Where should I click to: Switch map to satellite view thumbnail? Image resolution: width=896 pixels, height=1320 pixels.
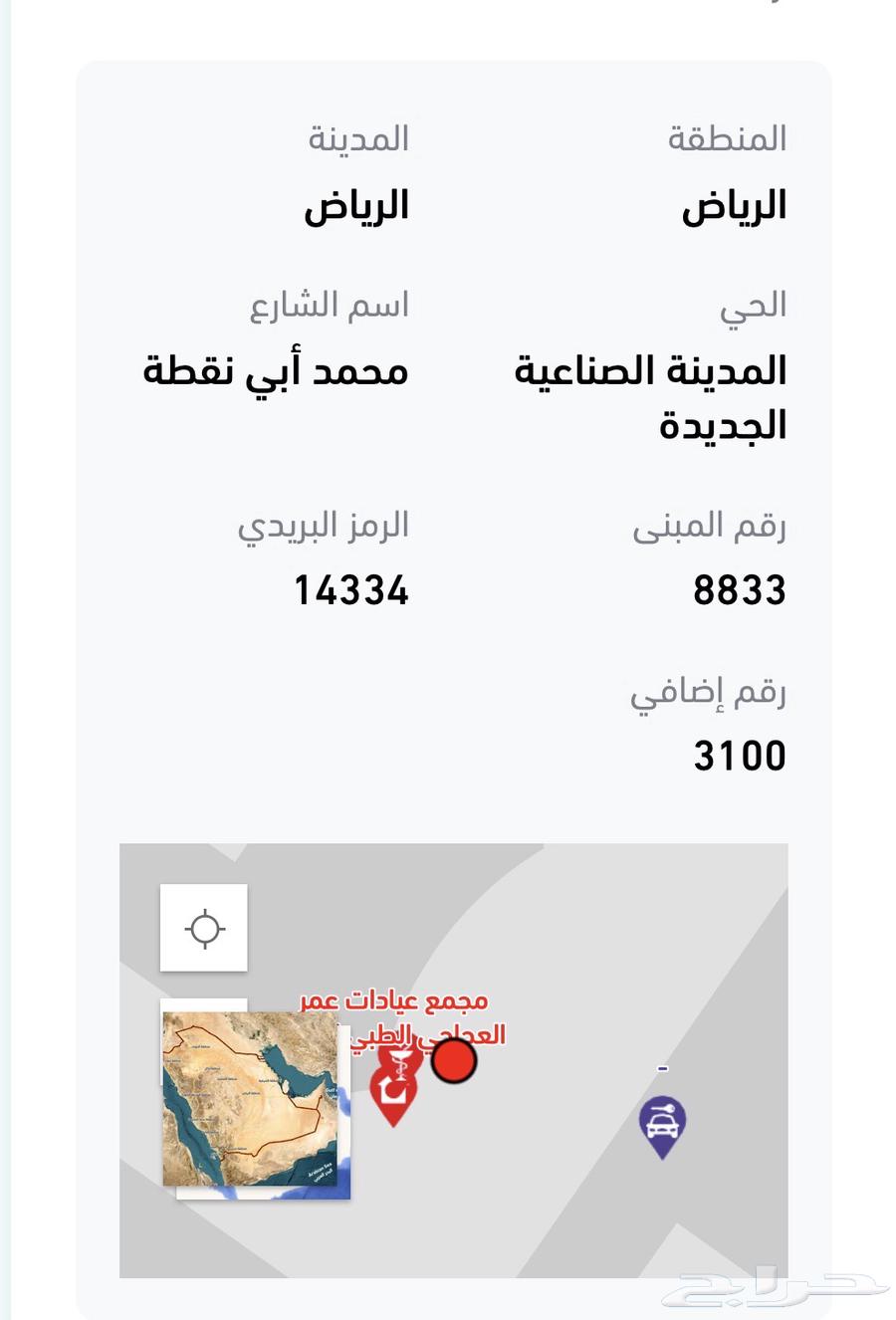click(255, 1099)
